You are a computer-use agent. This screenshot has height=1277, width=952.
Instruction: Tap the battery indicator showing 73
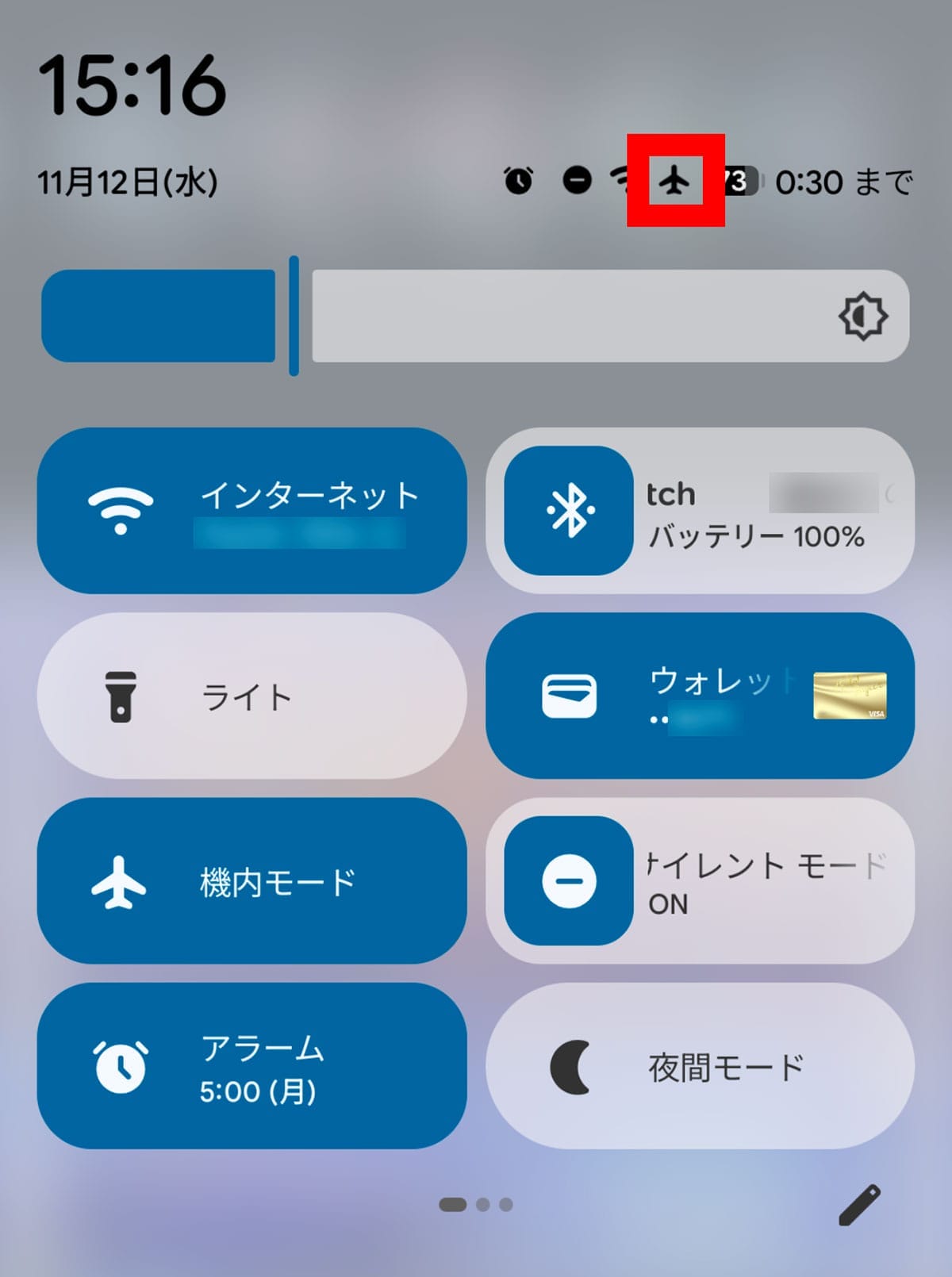[x=736, y=181]
